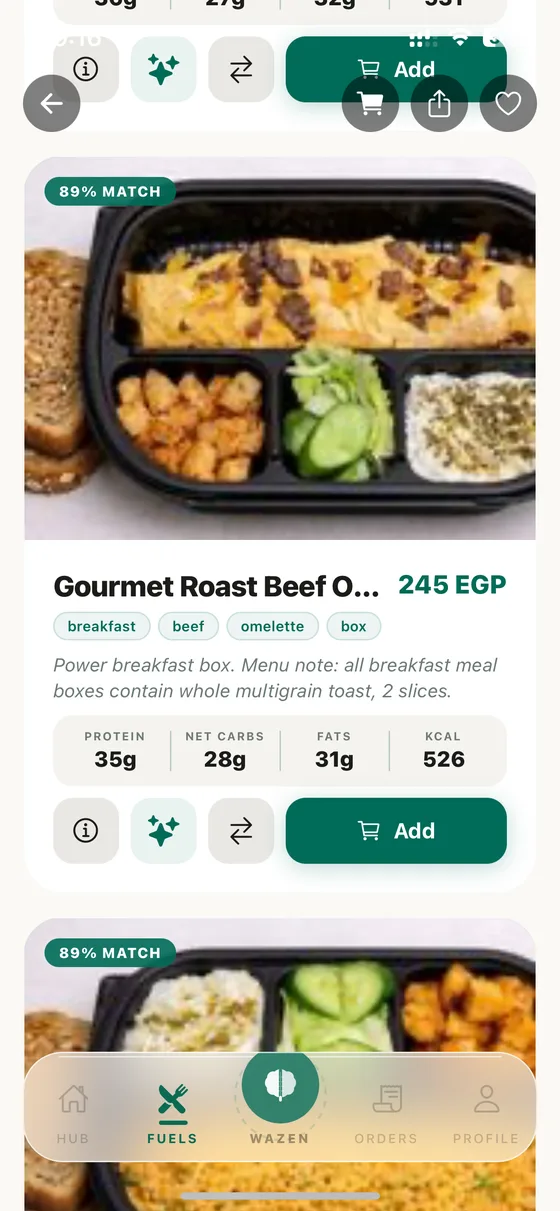Open the Gourmet Roast Beef meal photo

(280, 348)
